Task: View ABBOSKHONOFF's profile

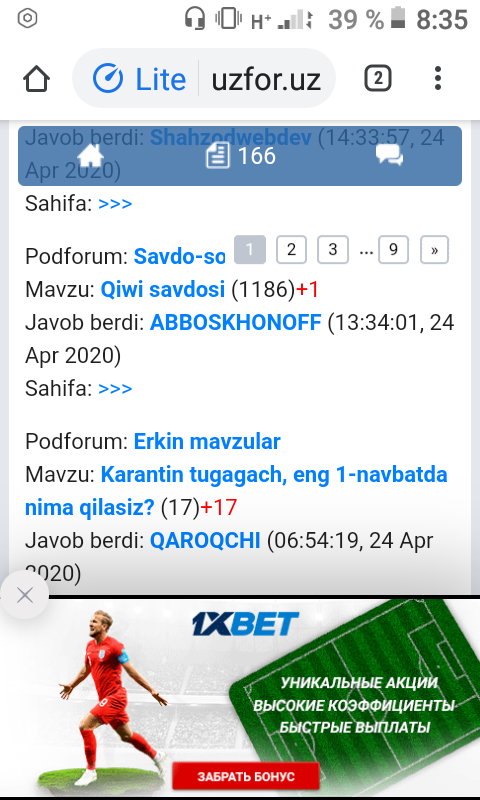Action: click(235, 322)
